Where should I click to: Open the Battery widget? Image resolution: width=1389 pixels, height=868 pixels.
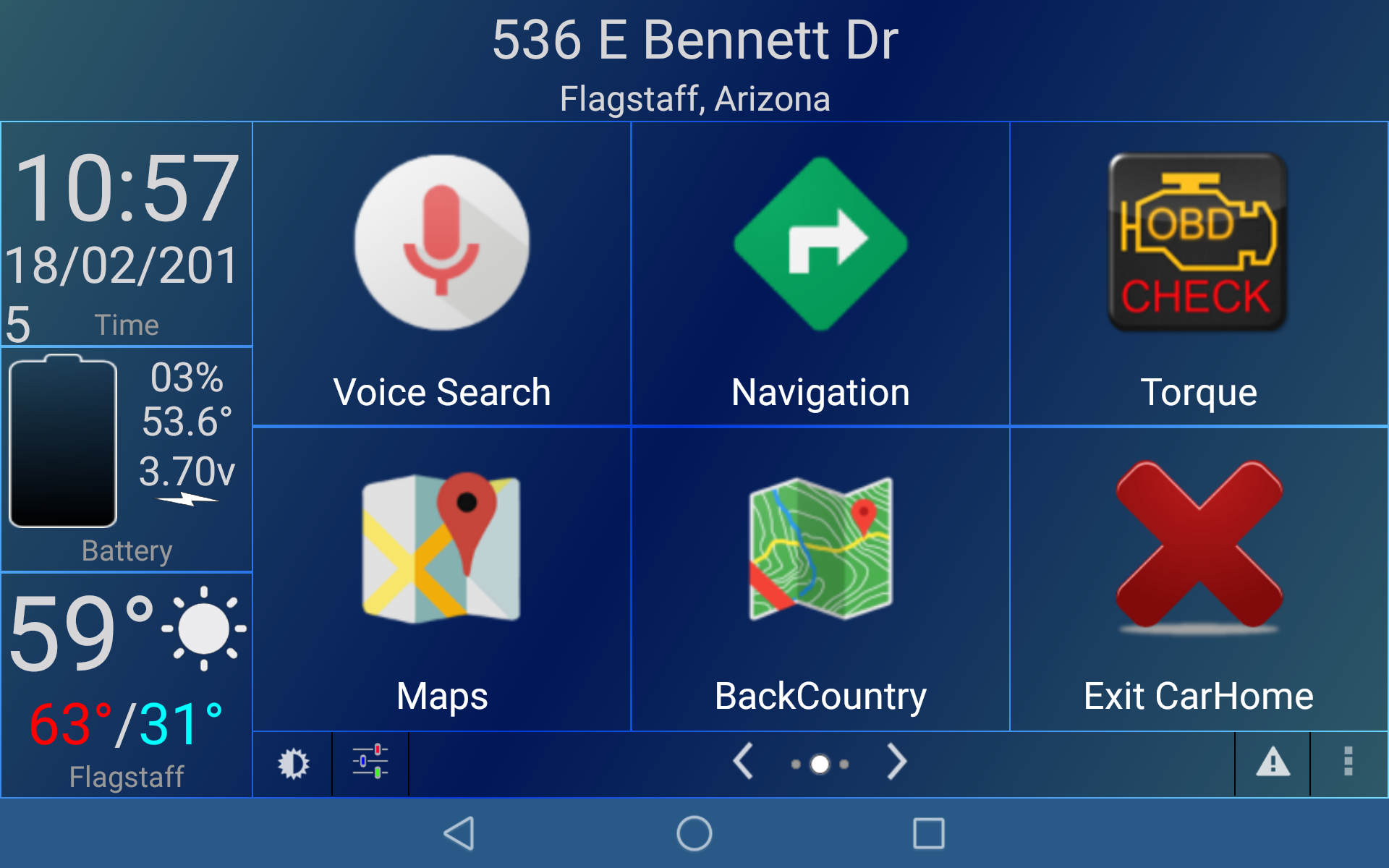click(127, 459)
